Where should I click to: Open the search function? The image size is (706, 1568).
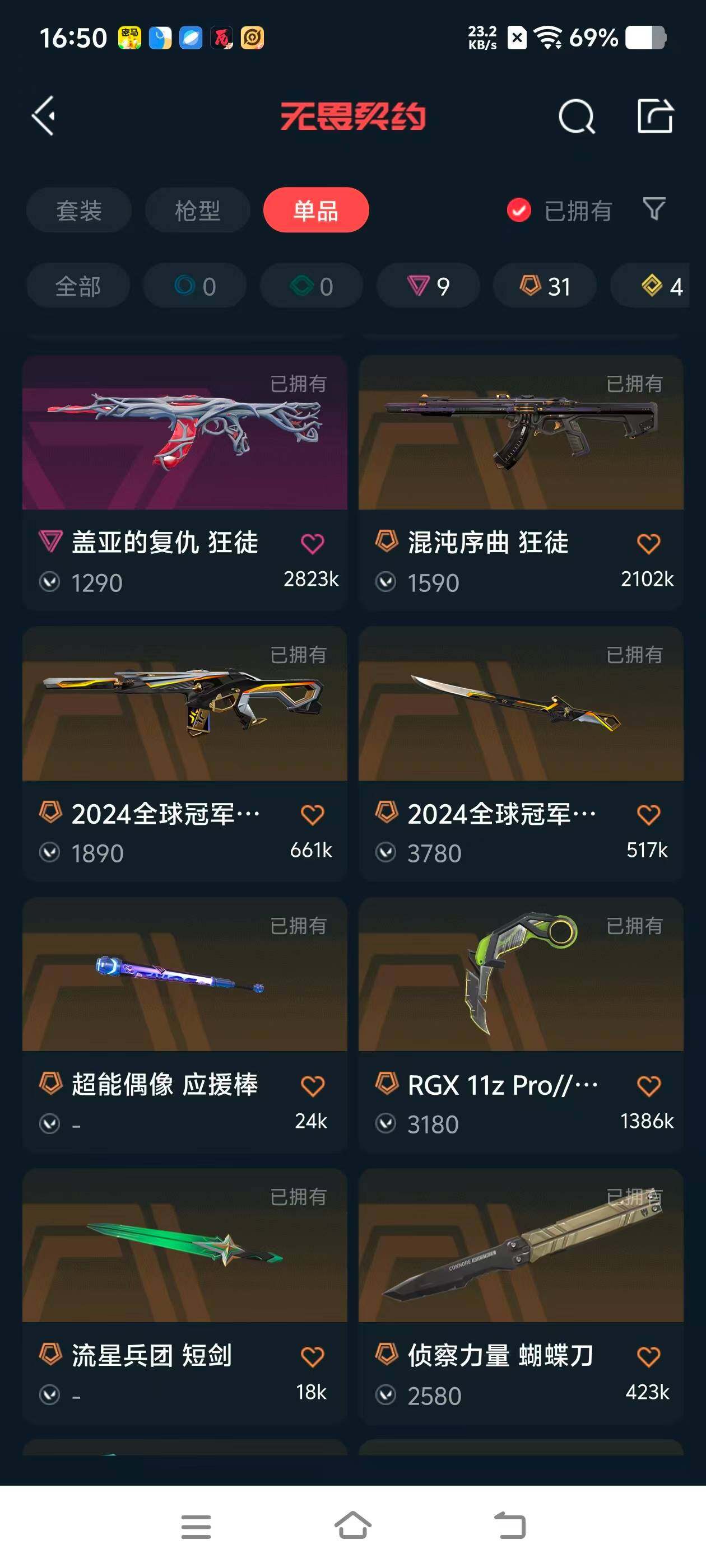(x=576, y=116)
